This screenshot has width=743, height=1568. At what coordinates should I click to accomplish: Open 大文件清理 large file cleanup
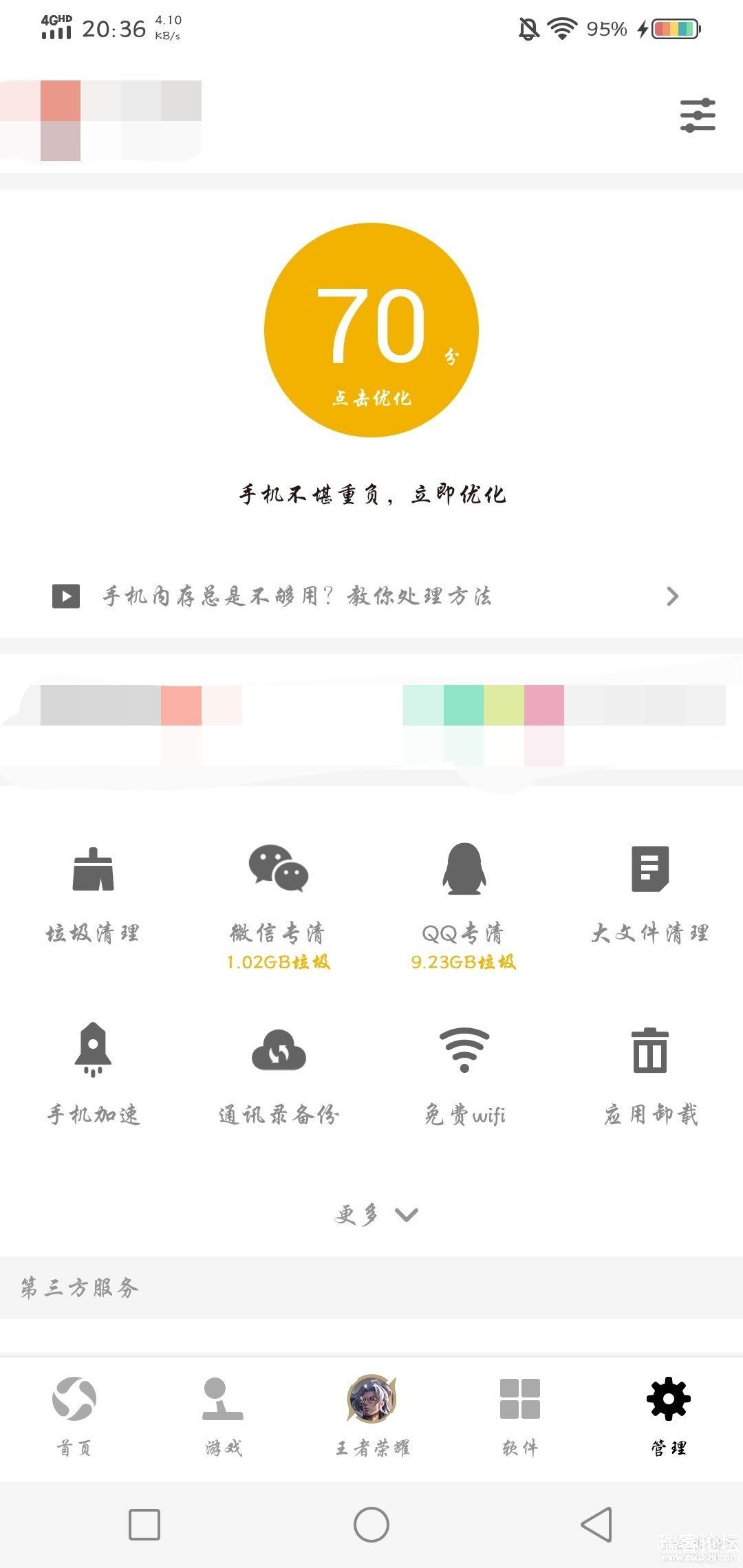coord(650,894)
